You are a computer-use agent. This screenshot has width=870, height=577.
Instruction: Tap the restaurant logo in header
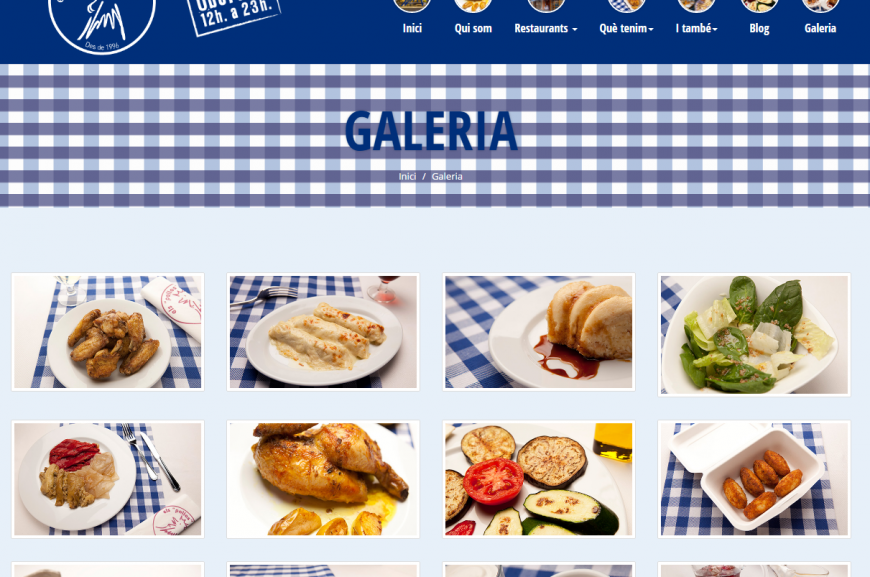point(102,20)
